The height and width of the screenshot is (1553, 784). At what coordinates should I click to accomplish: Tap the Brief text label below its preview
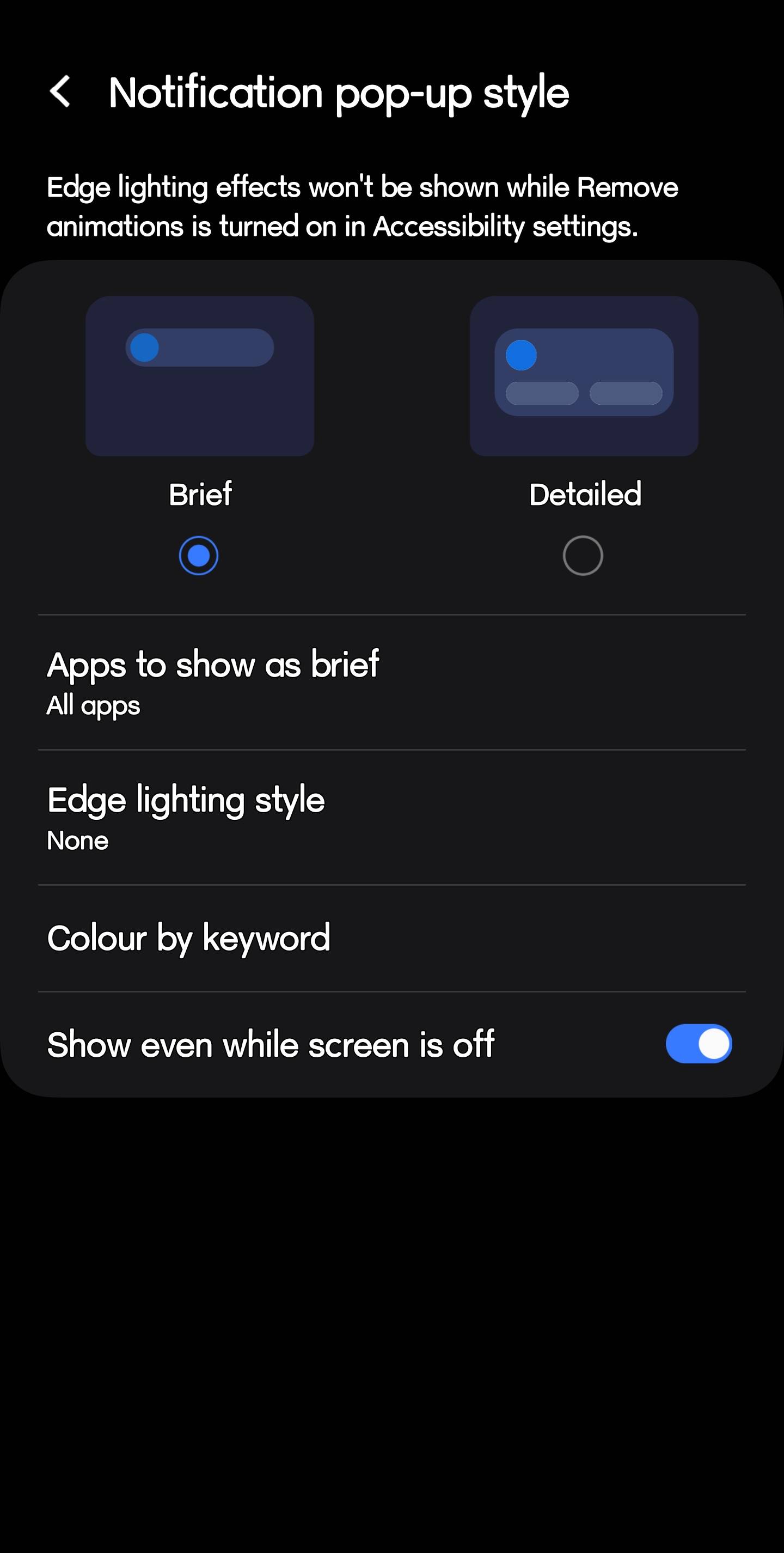coord(199,494)
